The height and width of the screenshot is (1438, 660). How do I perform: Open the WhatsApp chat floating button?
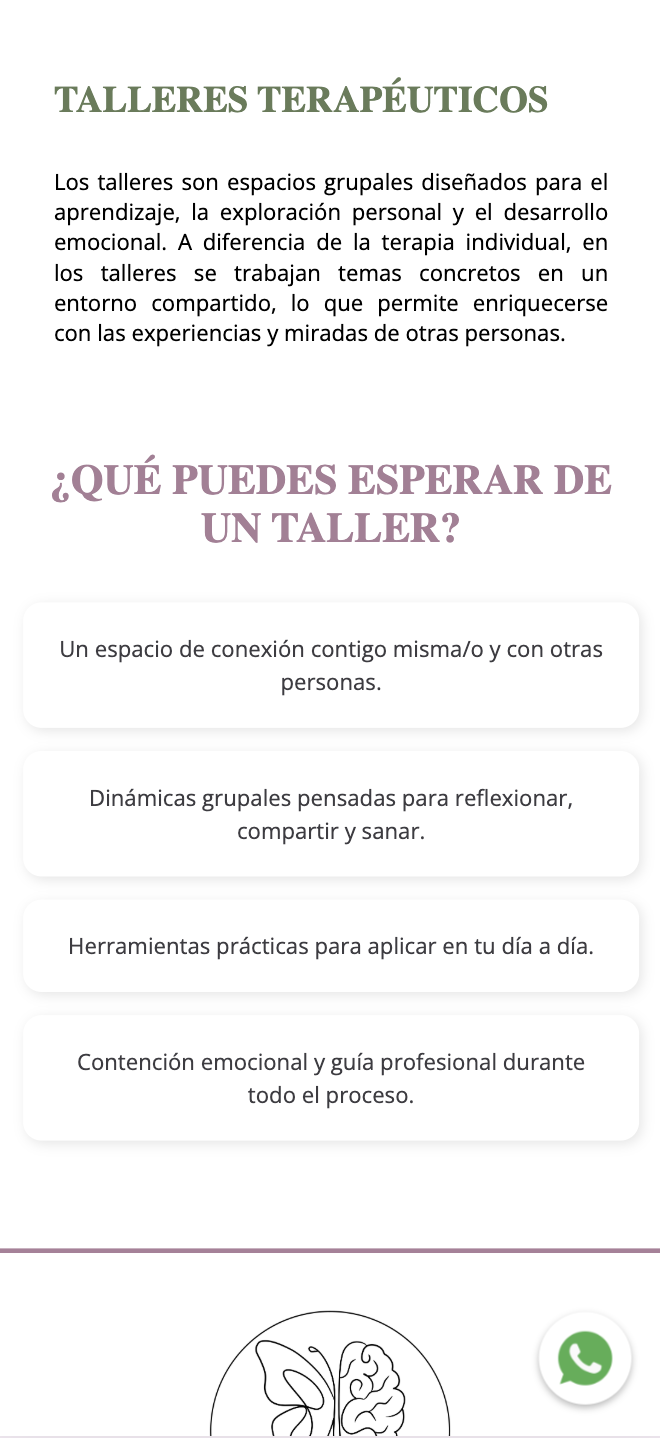585,1358
